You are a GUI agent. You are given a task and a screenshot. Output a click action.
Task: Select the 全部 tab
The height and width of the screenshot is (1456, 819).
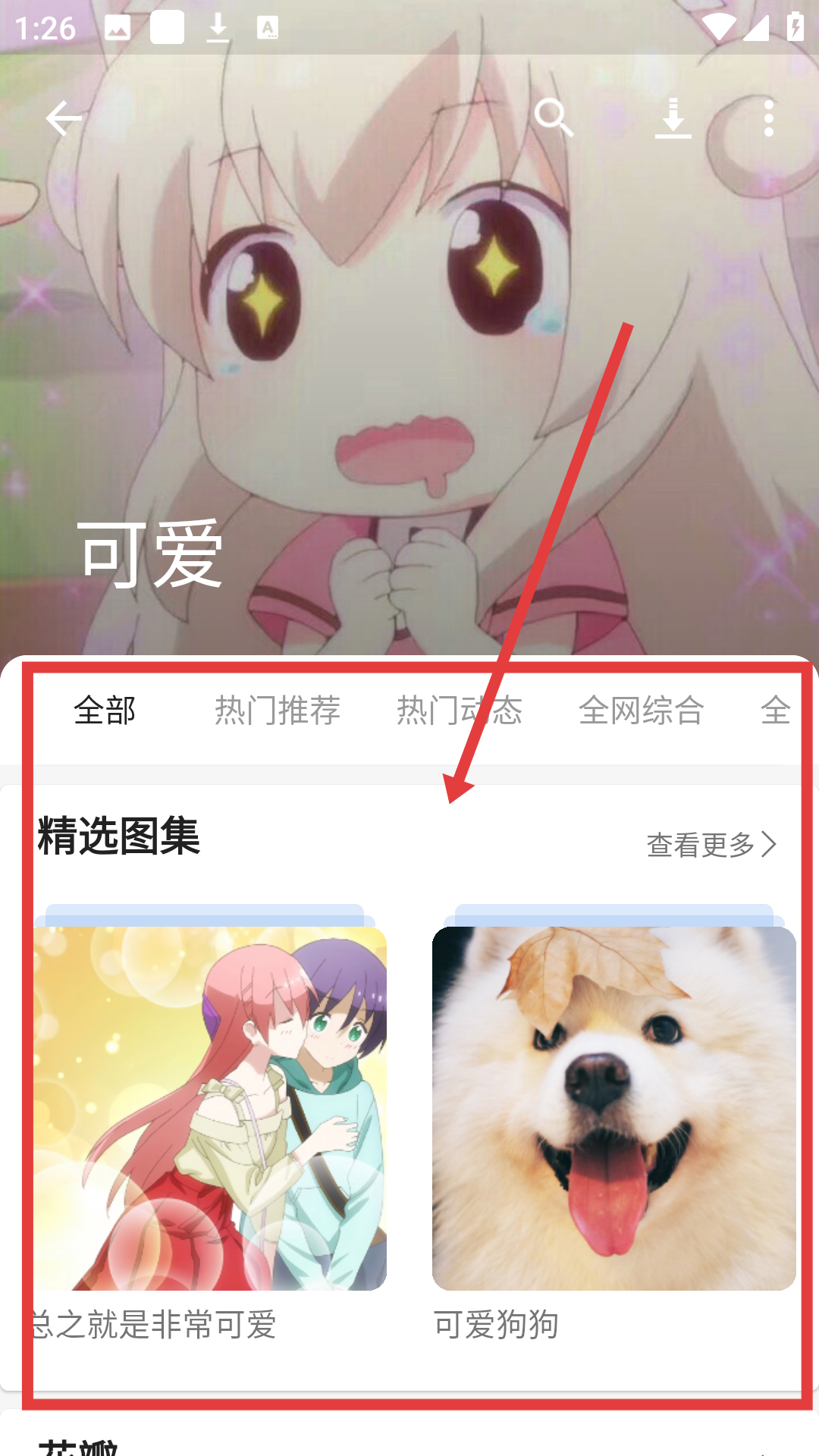coord(105,711)
